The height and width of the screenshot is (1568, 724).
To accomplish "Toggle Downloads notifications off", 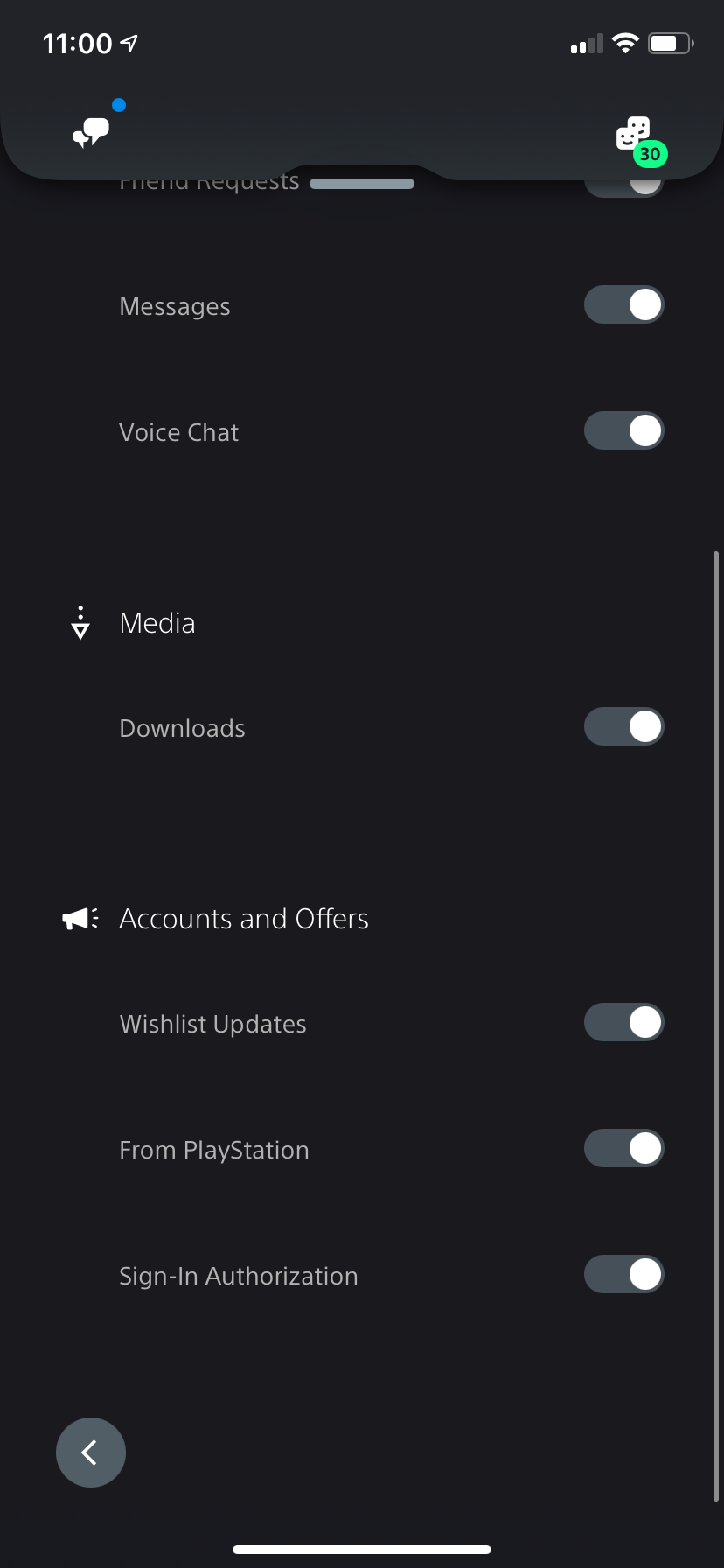I will [x=623, y=726].
